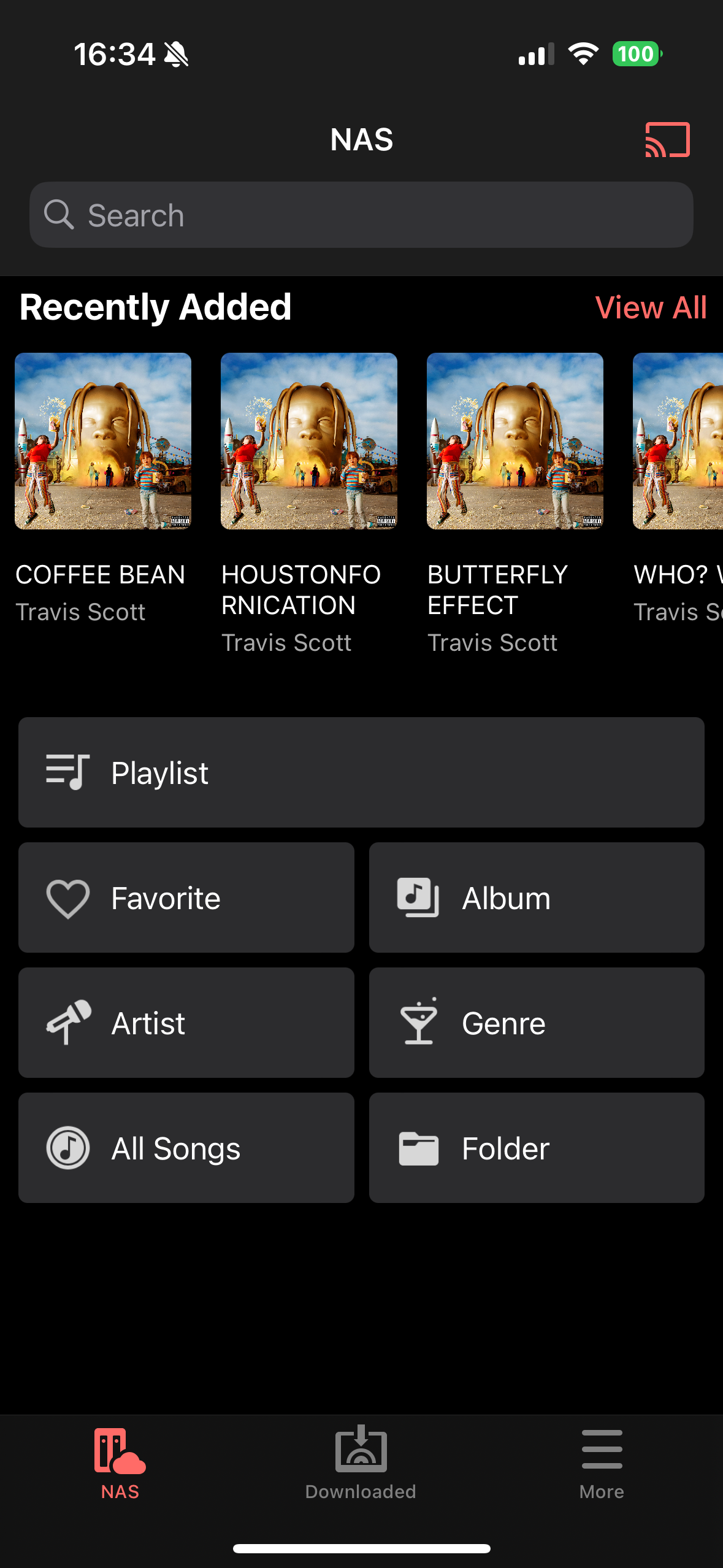
Task: Switch to the More tab
Action: 602,1463
